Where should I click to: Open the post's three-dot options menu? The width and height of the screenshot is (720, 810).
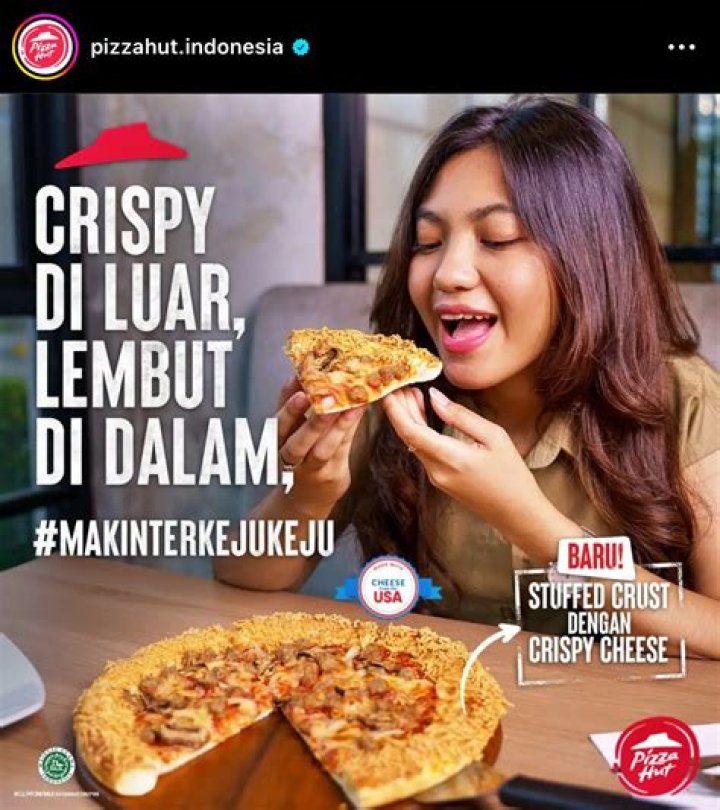tap(681, 47)
